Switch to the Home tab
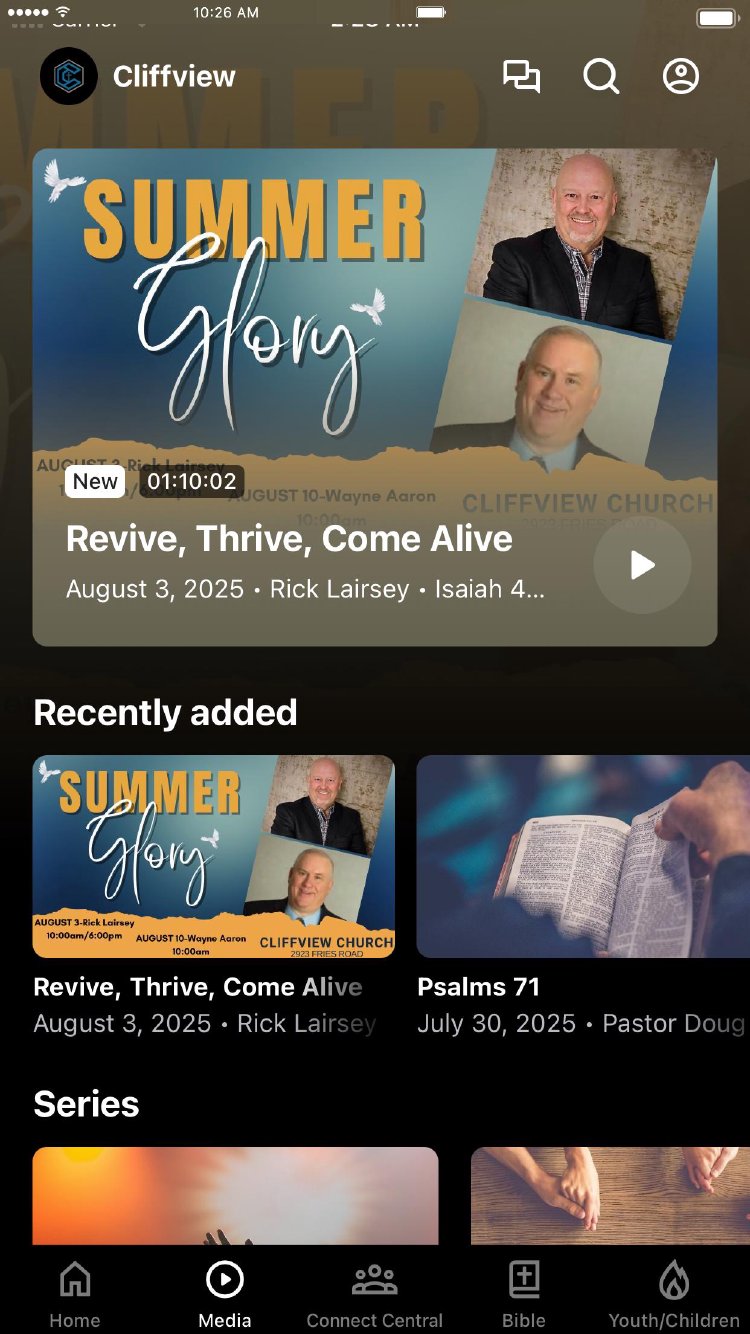Screen dimensions: 750x1334 (x=75, y=1294)
